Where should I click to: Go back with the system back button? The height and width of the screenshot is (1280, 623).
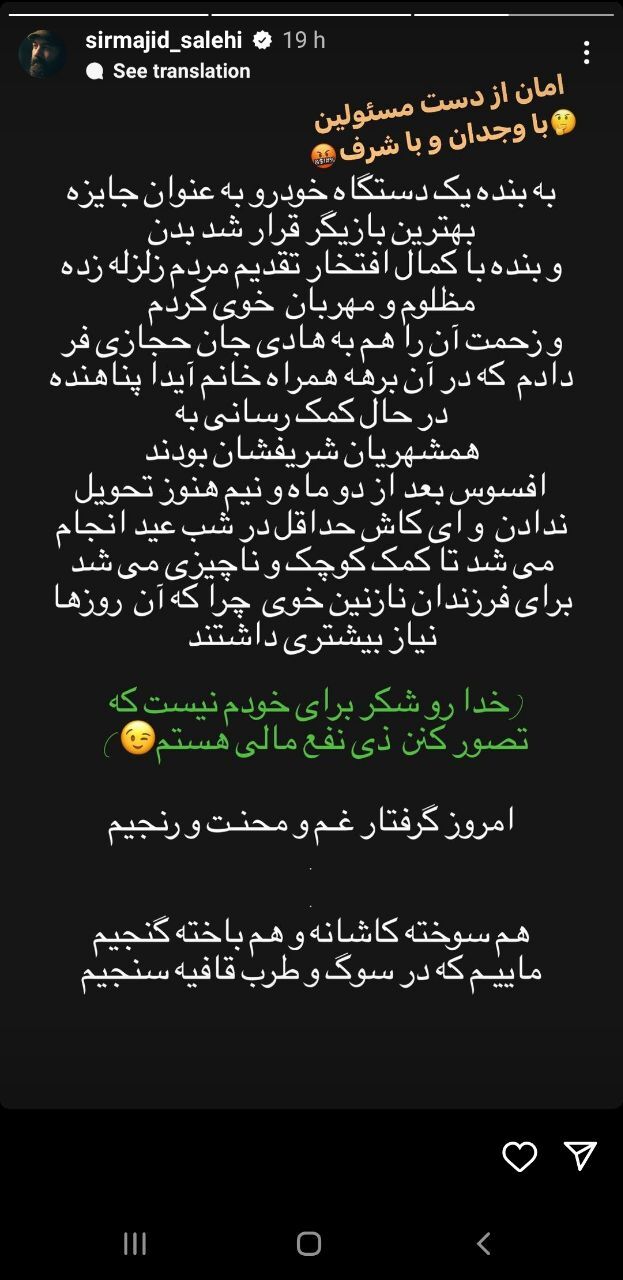(x=484, y=1243)
